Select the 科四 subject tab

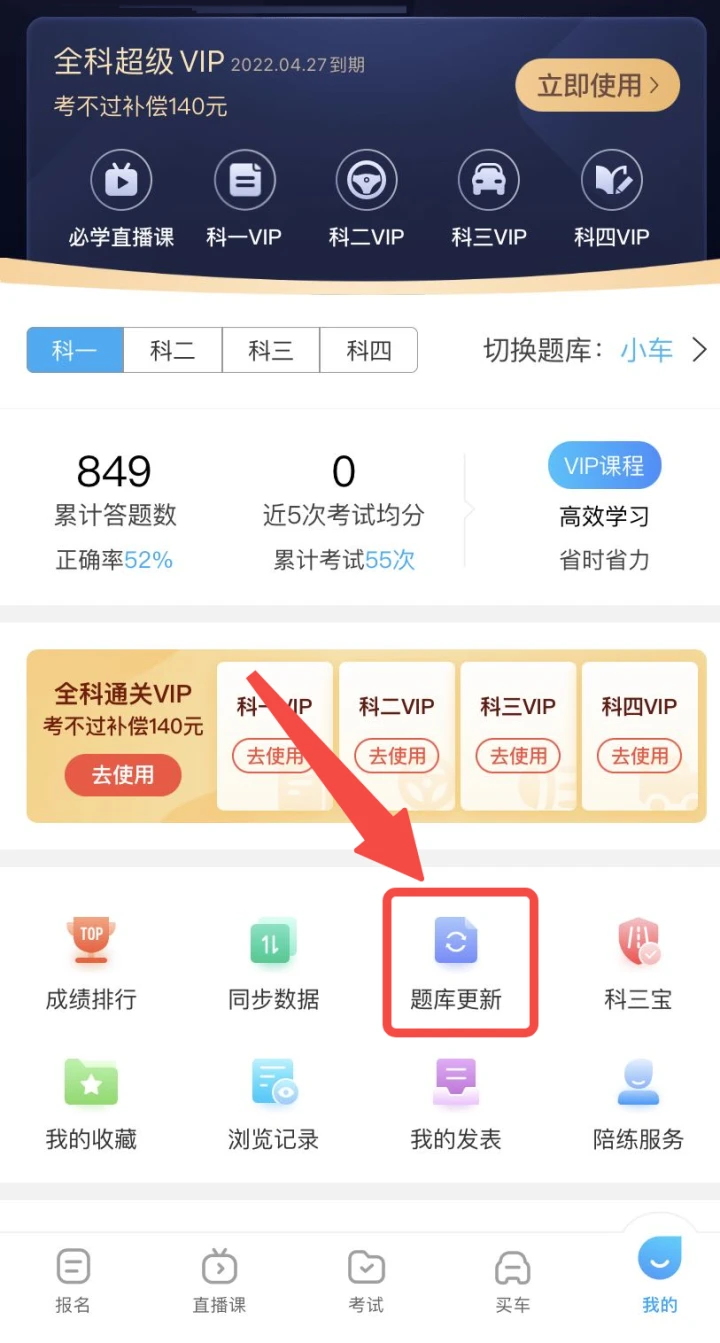click(368, 350)
